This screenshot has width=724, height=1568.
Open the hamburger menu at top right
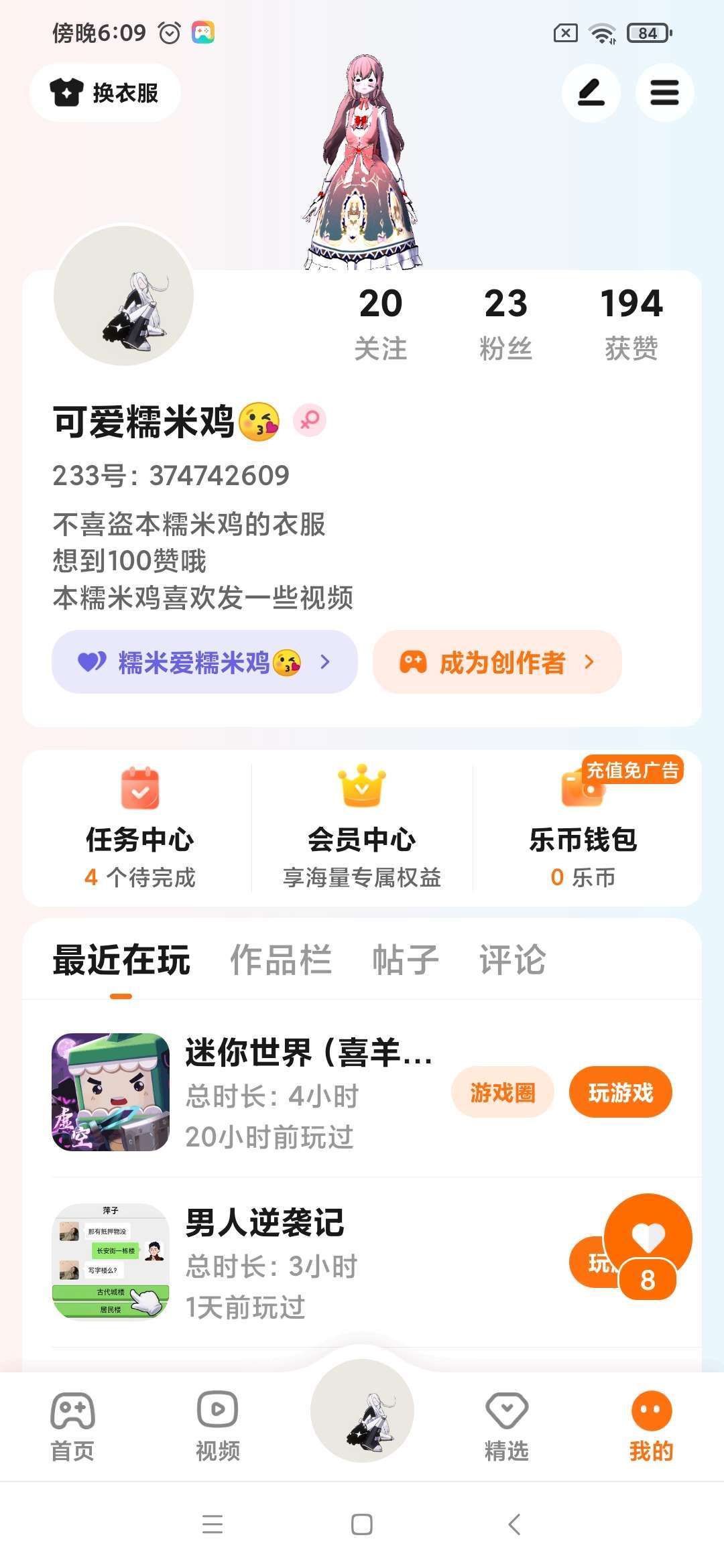point(664,92)
